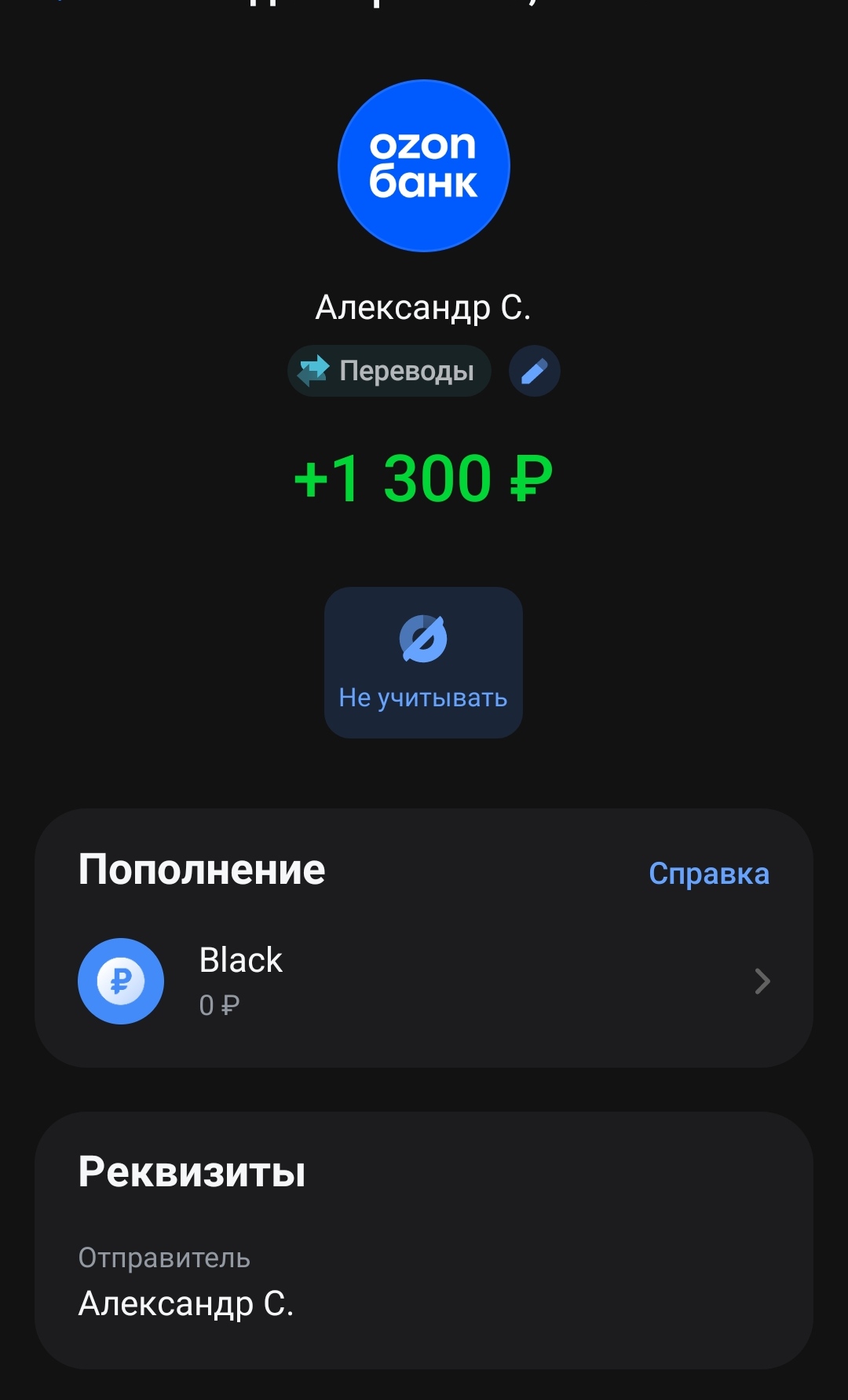
Task: Open the Справка link
Action: [x=708, y=874]
